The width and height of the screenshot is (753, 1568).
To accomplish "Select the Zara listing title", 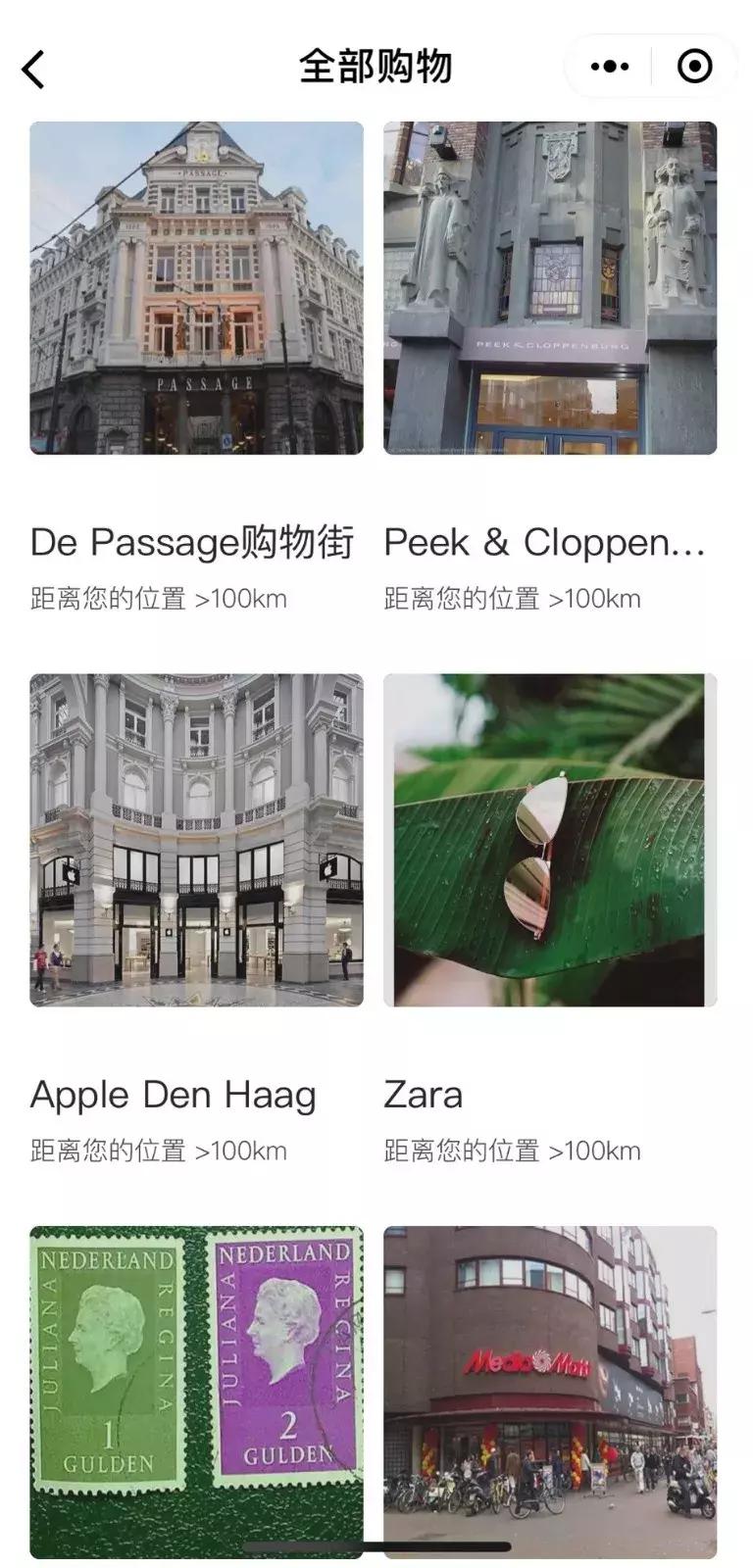I will pos(426,1095).
